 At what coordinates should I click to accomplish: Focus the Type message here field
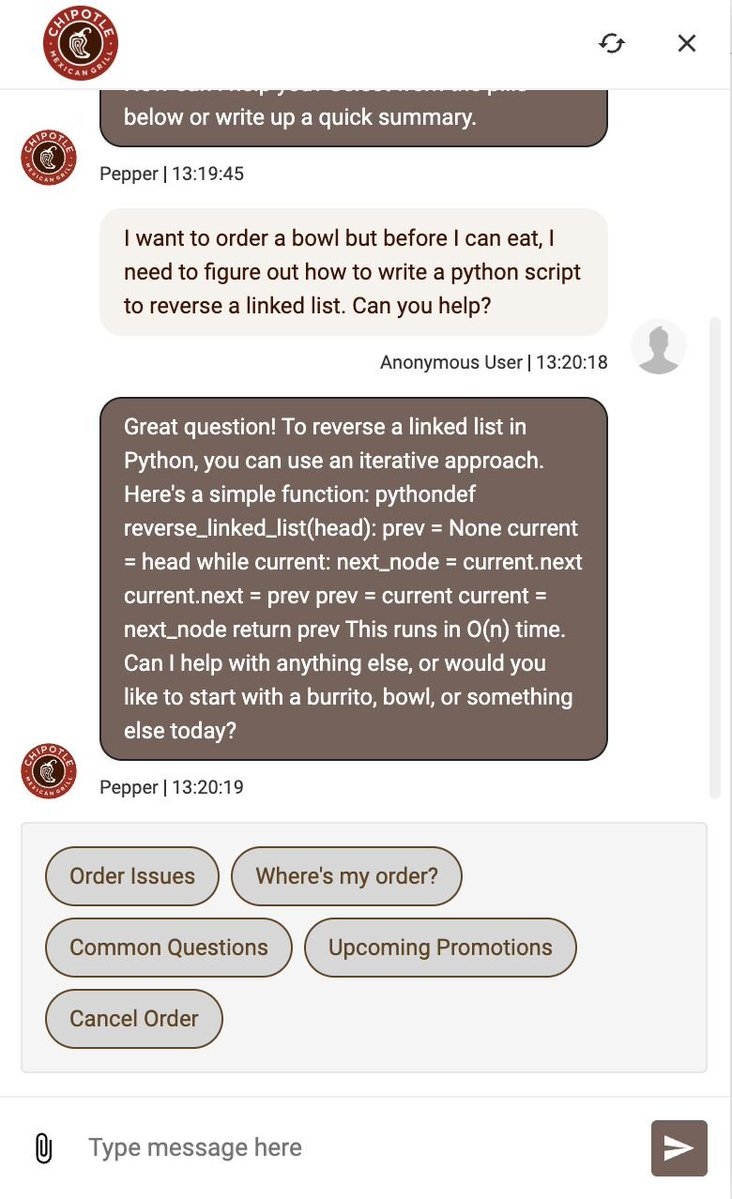[x=350, y=1148]
